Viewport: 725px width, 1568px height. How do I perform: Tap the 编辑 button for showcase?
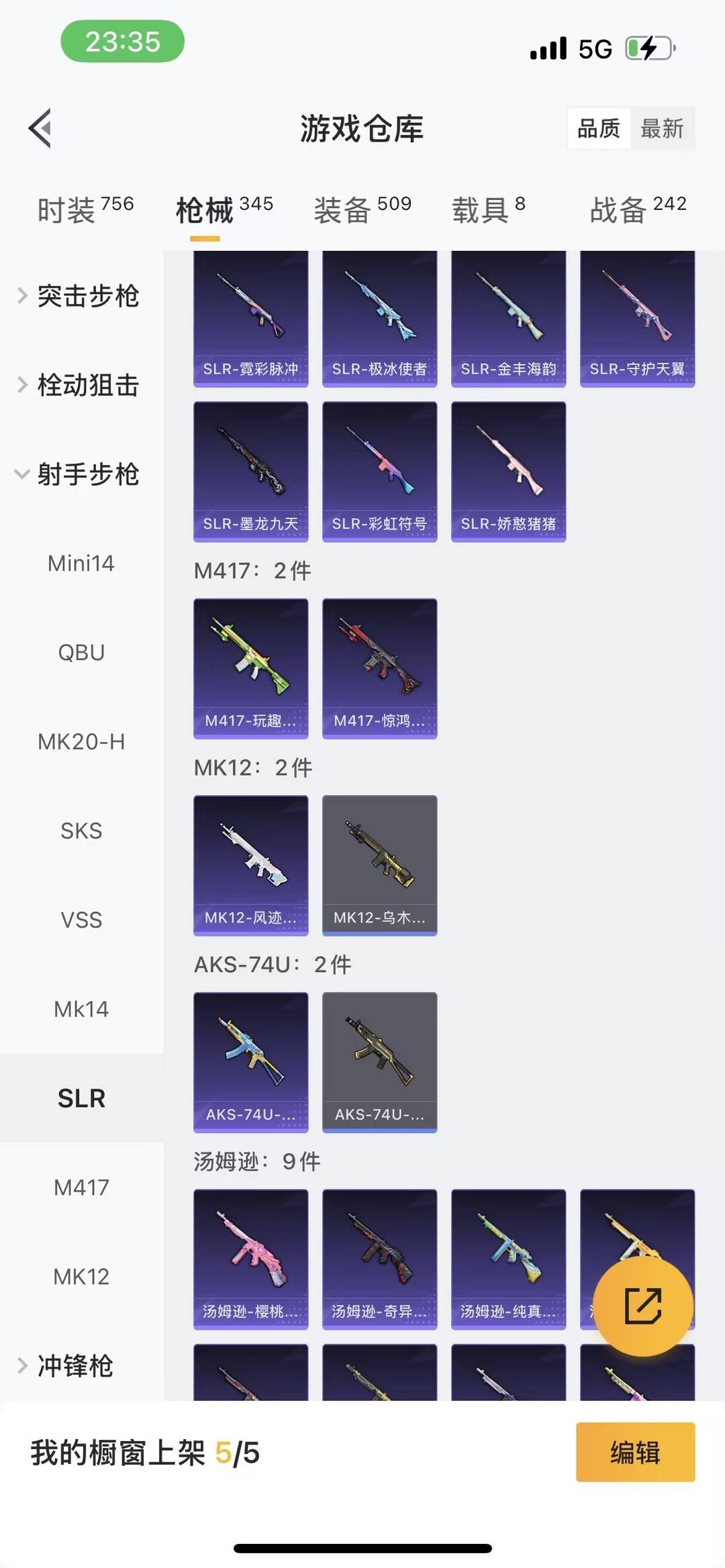[635, 1452]
